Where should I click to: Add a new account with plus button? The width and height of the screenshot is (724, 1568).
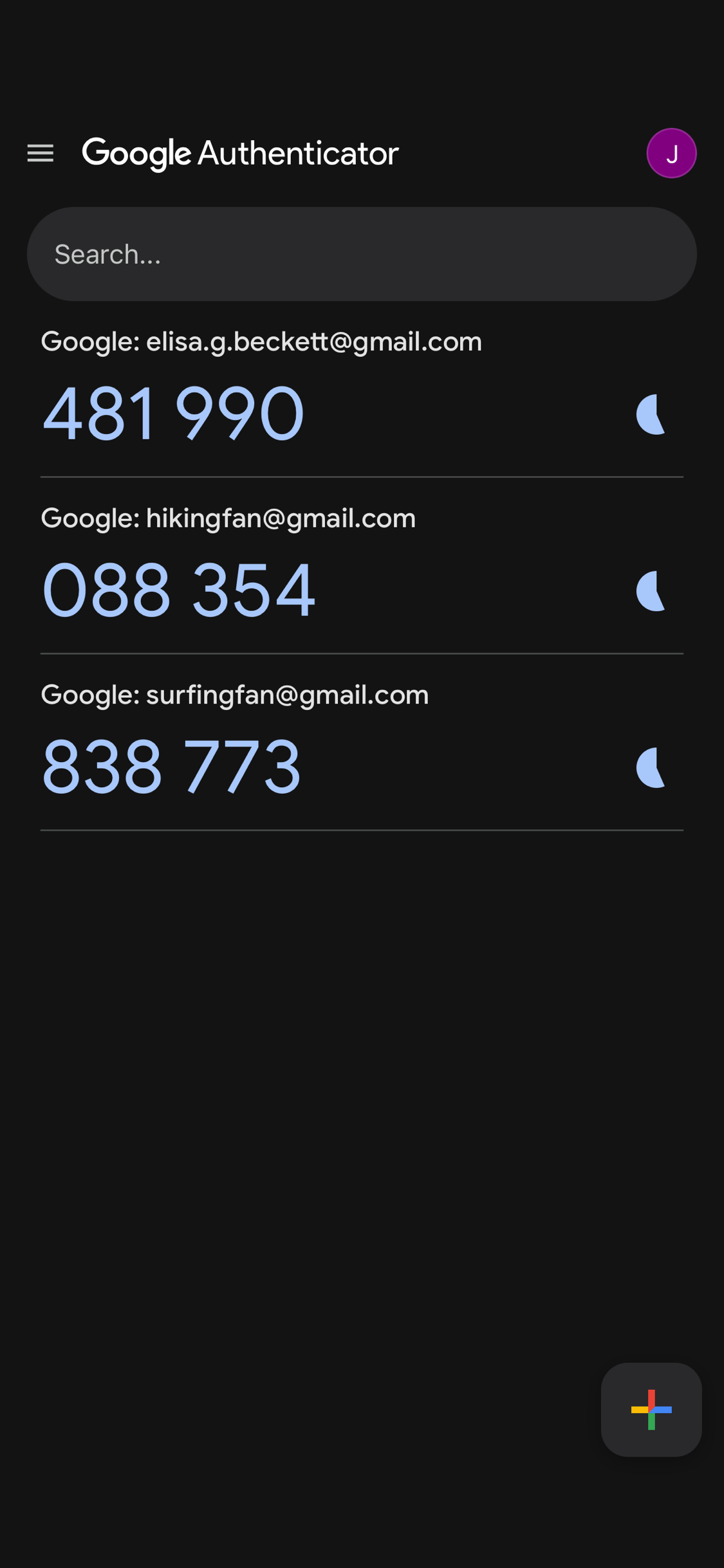point(651,1409)
